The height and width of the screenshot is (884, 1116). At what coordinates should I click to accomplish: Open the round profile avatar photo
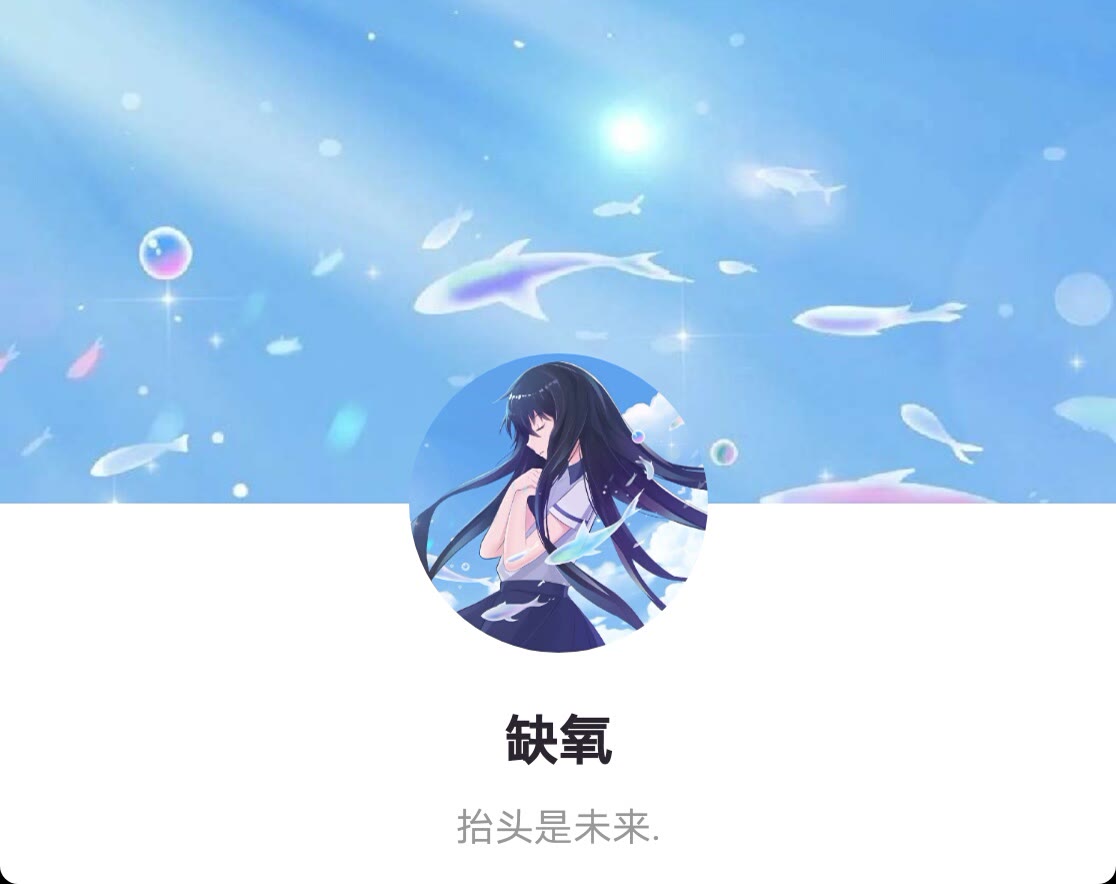pos(558,503)
